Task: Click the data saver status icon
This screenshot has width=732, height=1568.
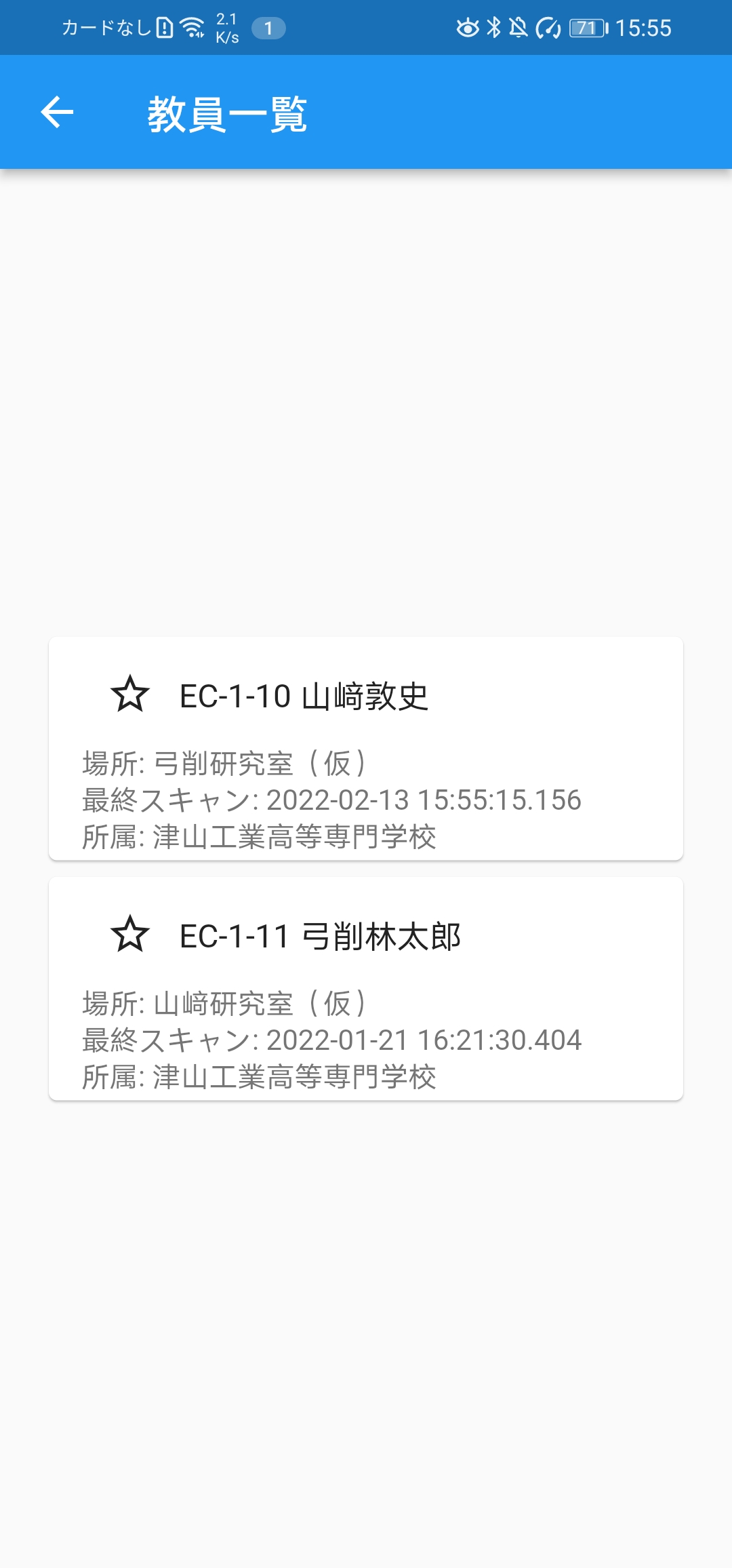Action: pyautogui.click(x=546, y=27)
